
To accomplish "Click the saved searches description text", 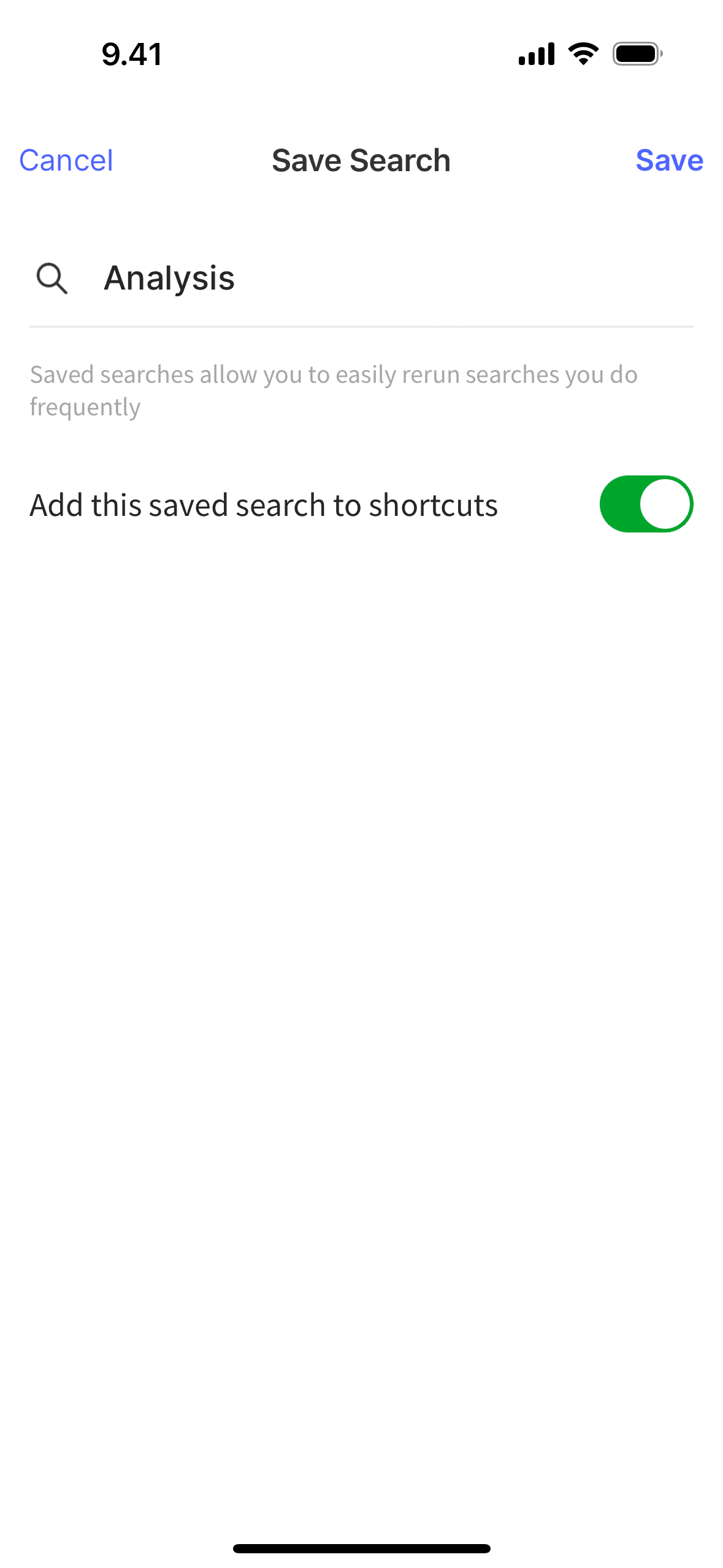I will [x=334, y=388].
